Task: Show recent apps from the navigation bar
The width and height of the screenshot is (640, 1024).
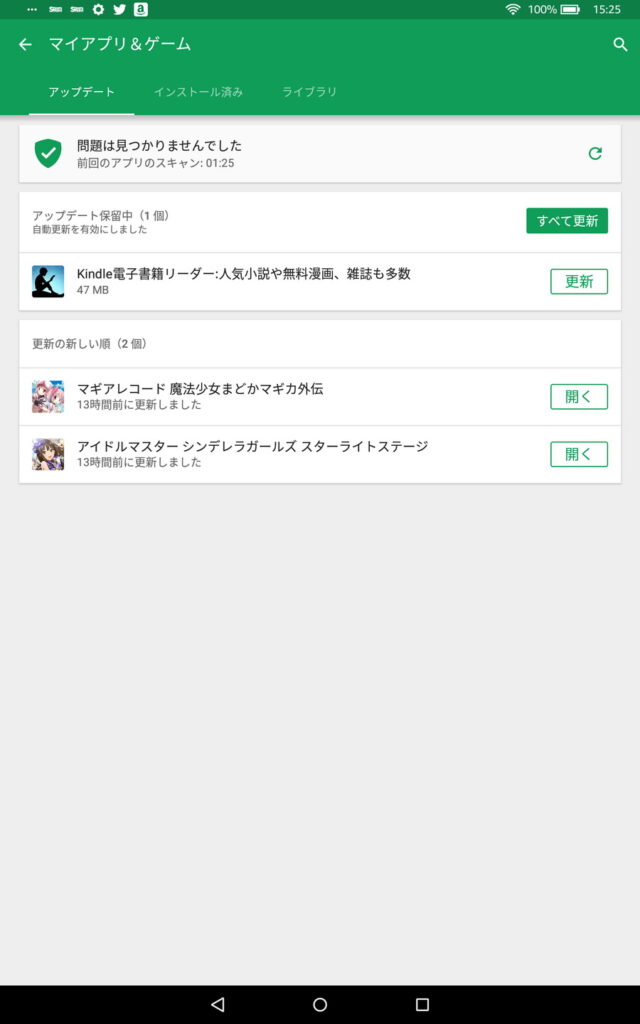Action: 422,1004
